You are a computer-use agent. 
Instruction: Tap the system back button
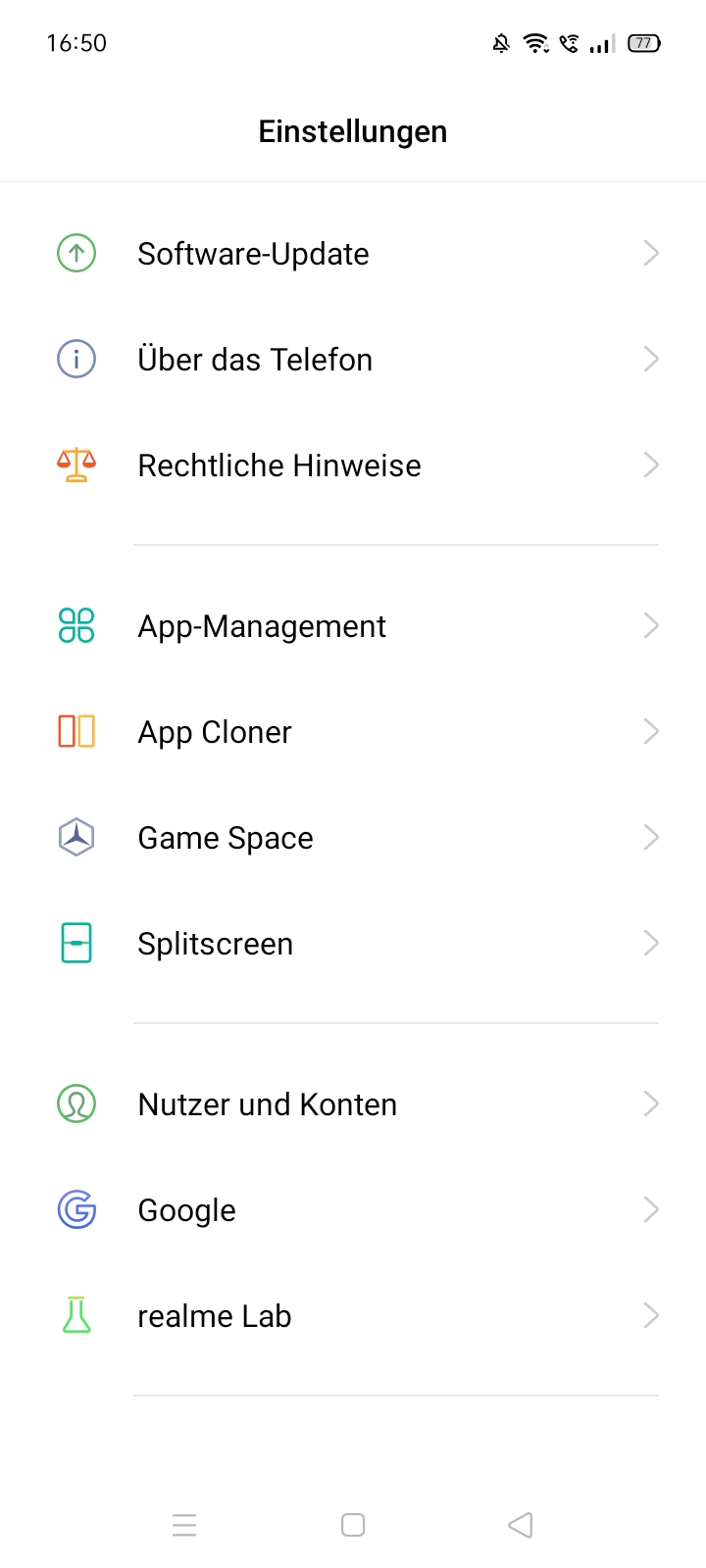521,1525
